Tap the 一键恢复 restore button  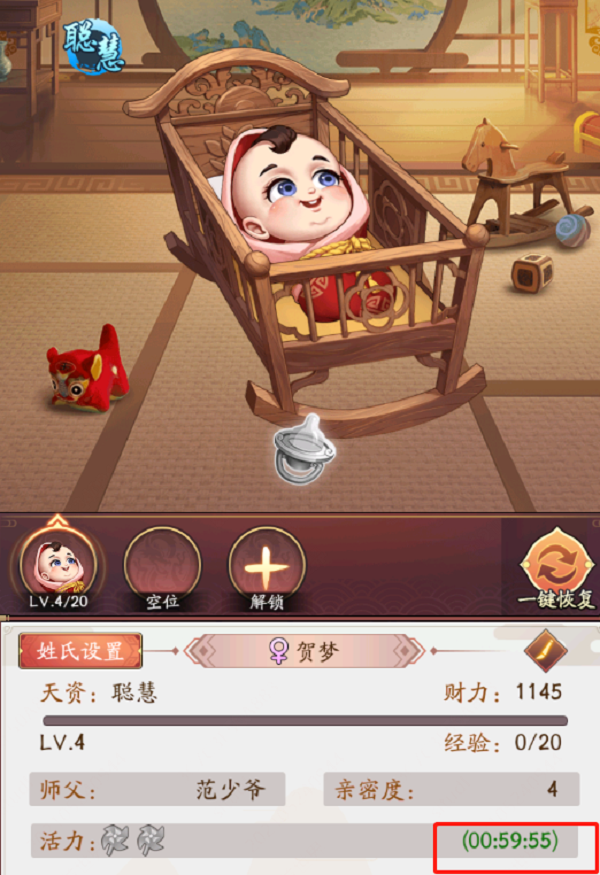click(x=556, y=567)
